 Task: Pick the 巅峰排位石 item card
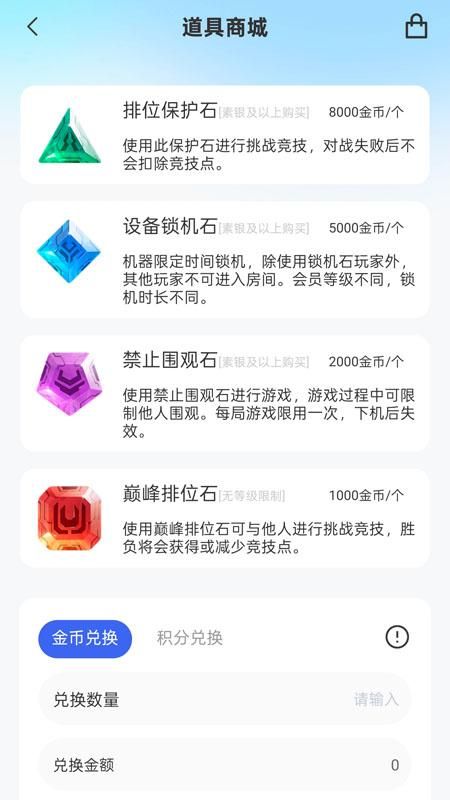point(224,518)
